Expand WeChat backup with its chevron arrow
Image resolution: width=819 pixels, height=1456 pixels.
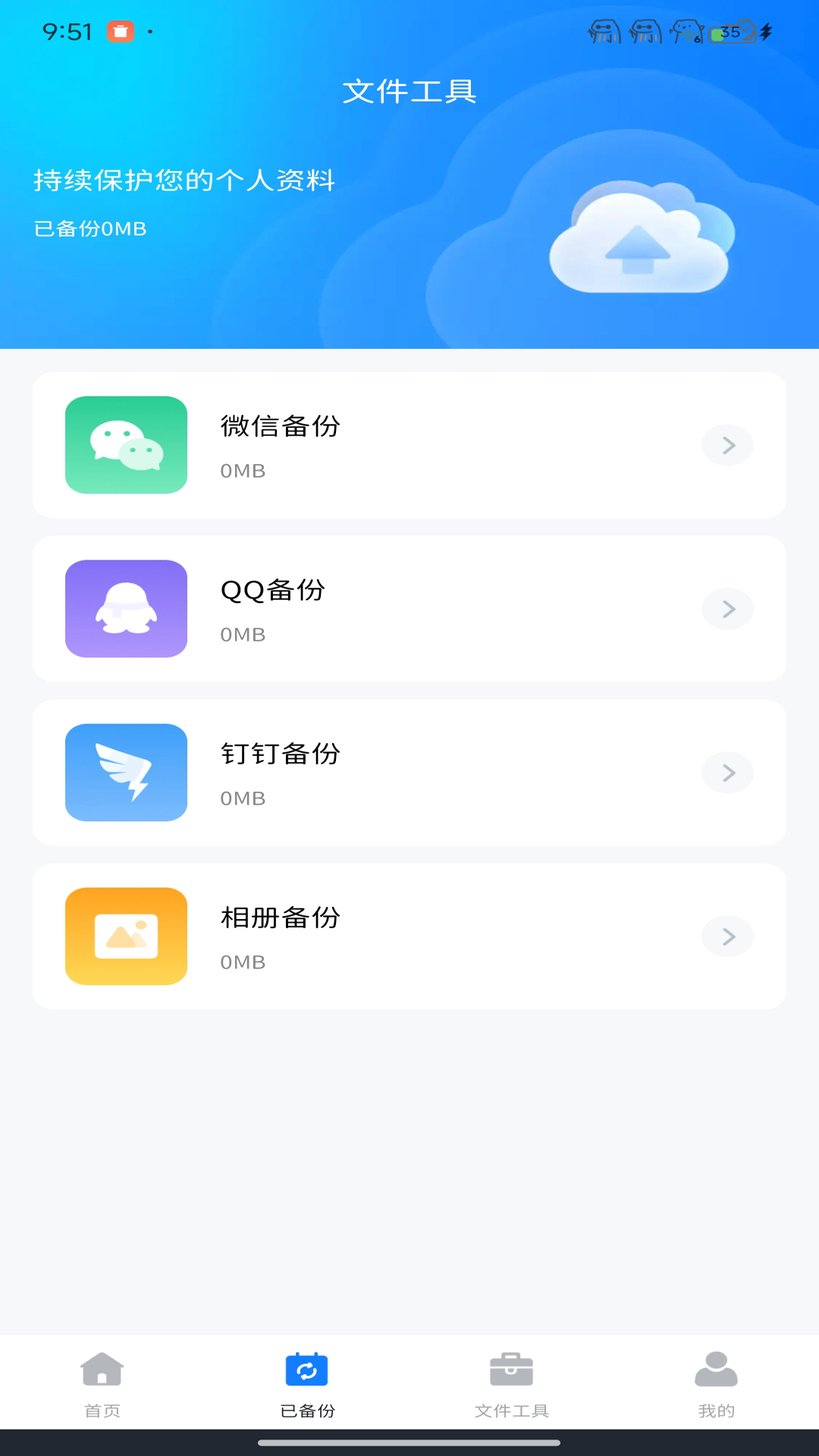coord(726,445)
